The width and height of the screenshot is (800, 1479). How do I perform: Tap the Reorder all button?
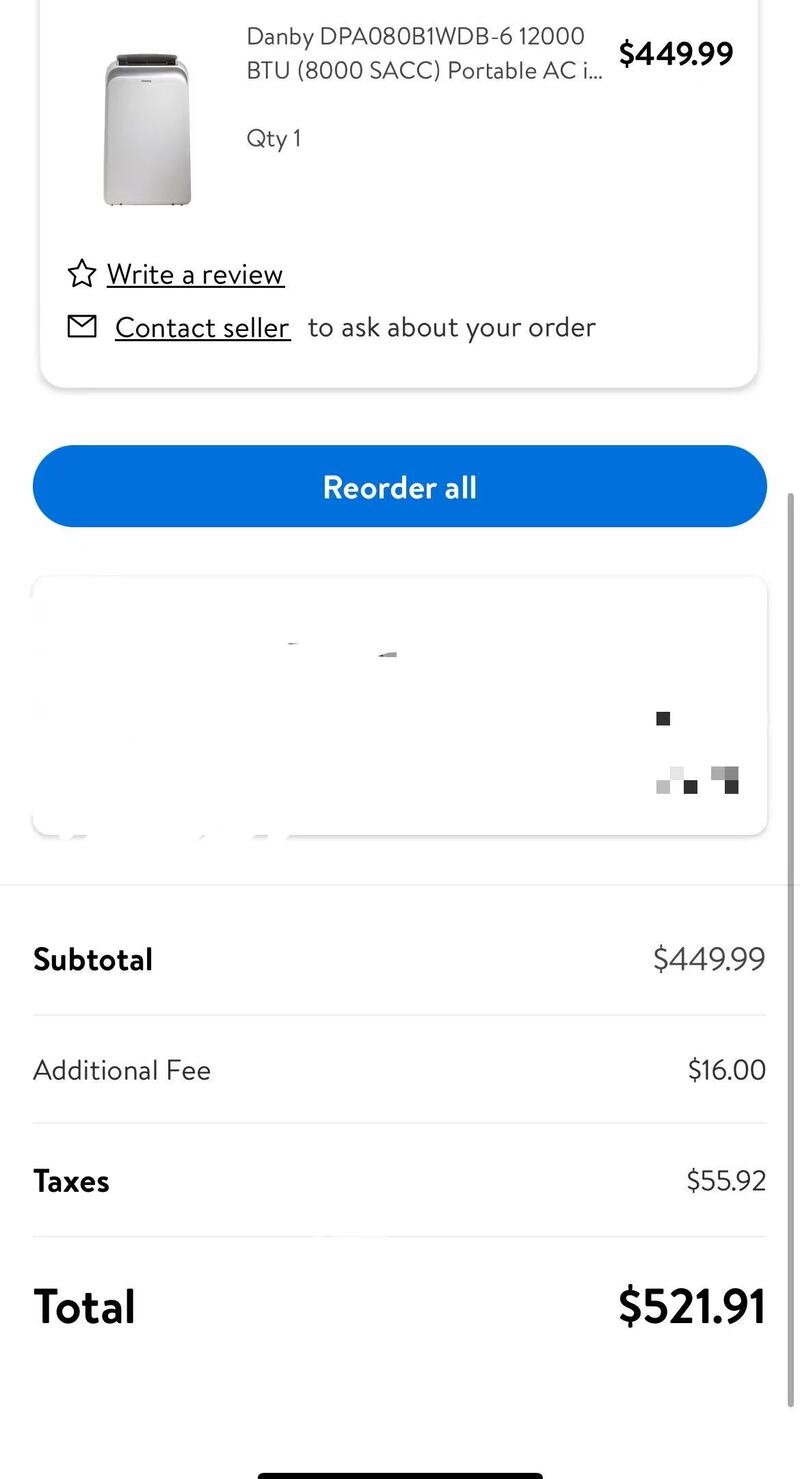coord(399,487)
